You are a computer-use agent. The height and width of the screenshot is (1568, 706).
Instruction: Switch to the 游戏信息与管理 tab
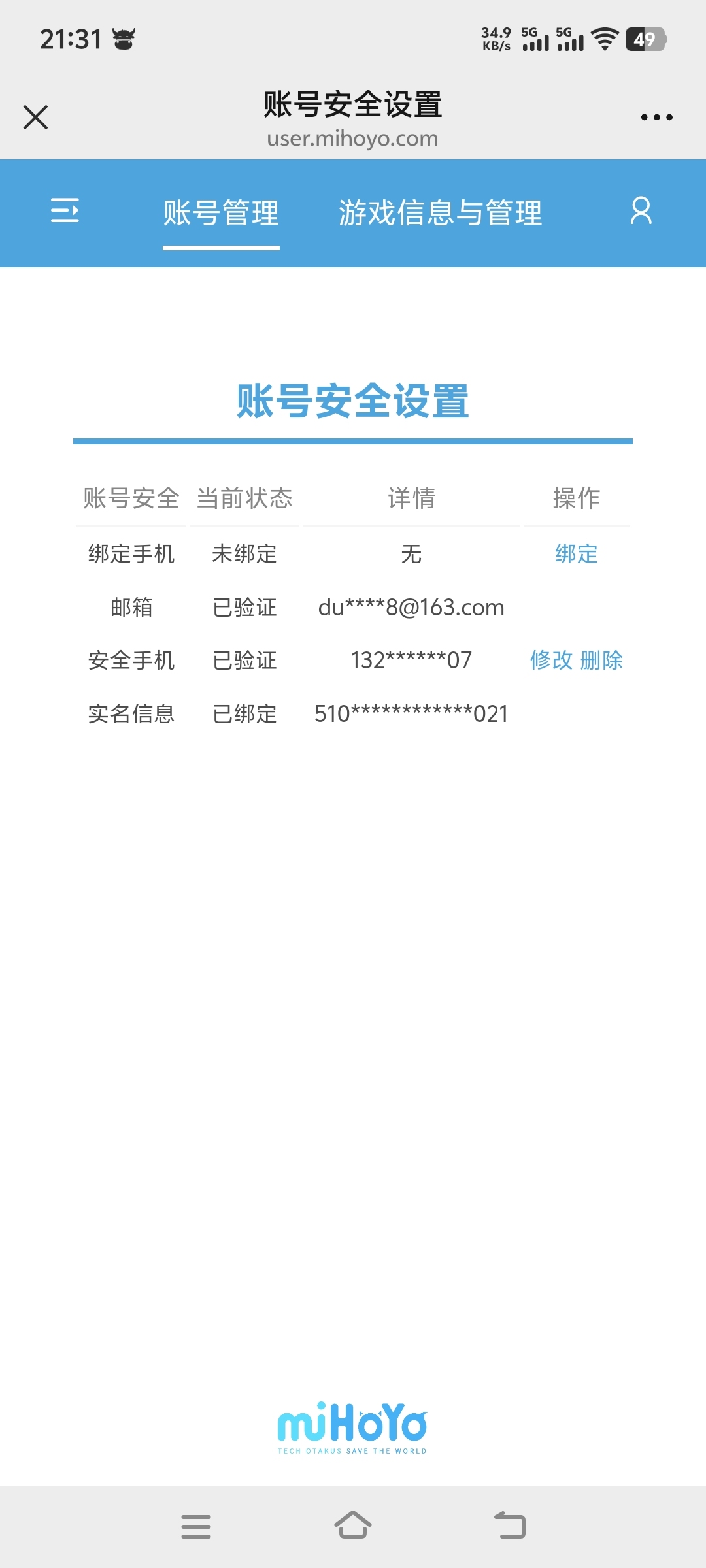440,214
